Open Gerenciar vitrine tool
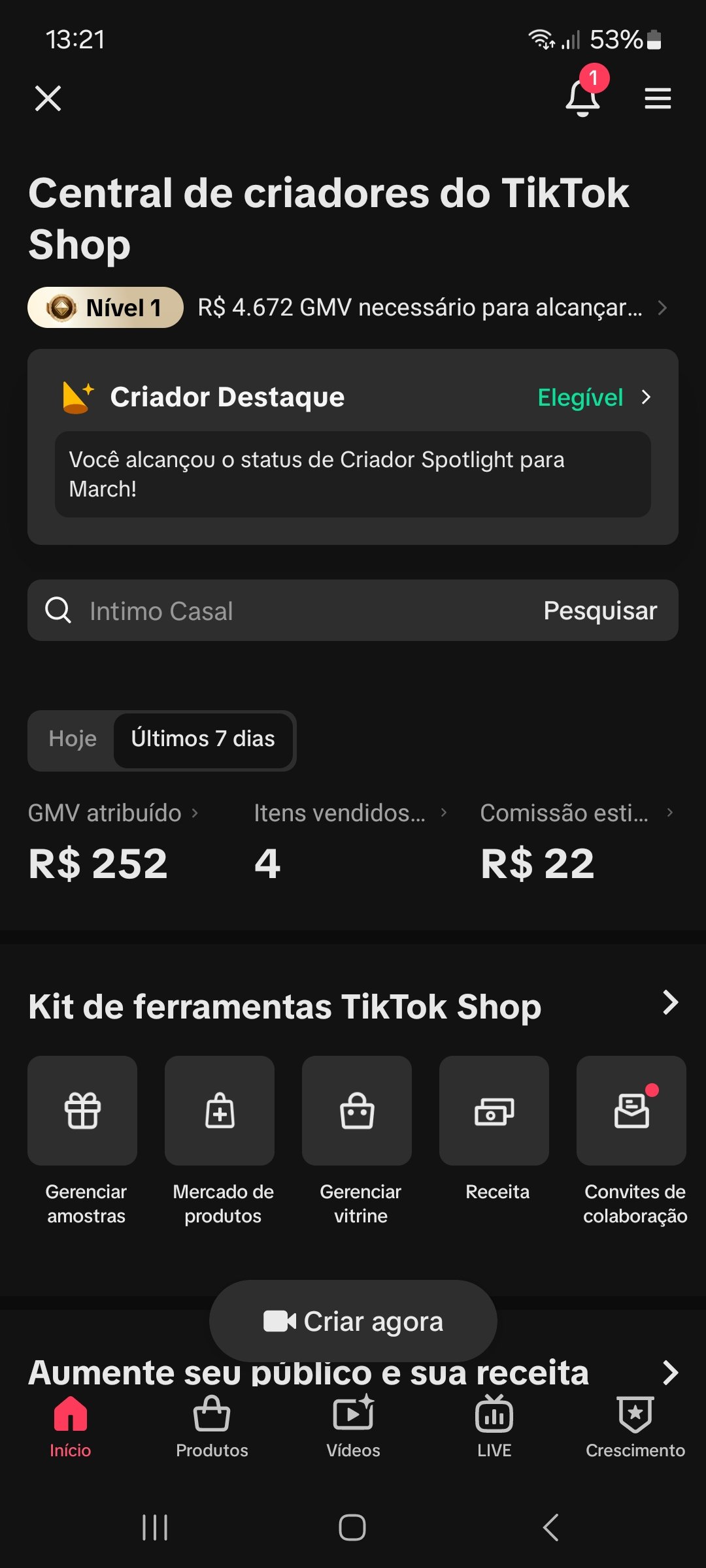Viewport: 706px width, 1568px height. tap(358, 1111)
